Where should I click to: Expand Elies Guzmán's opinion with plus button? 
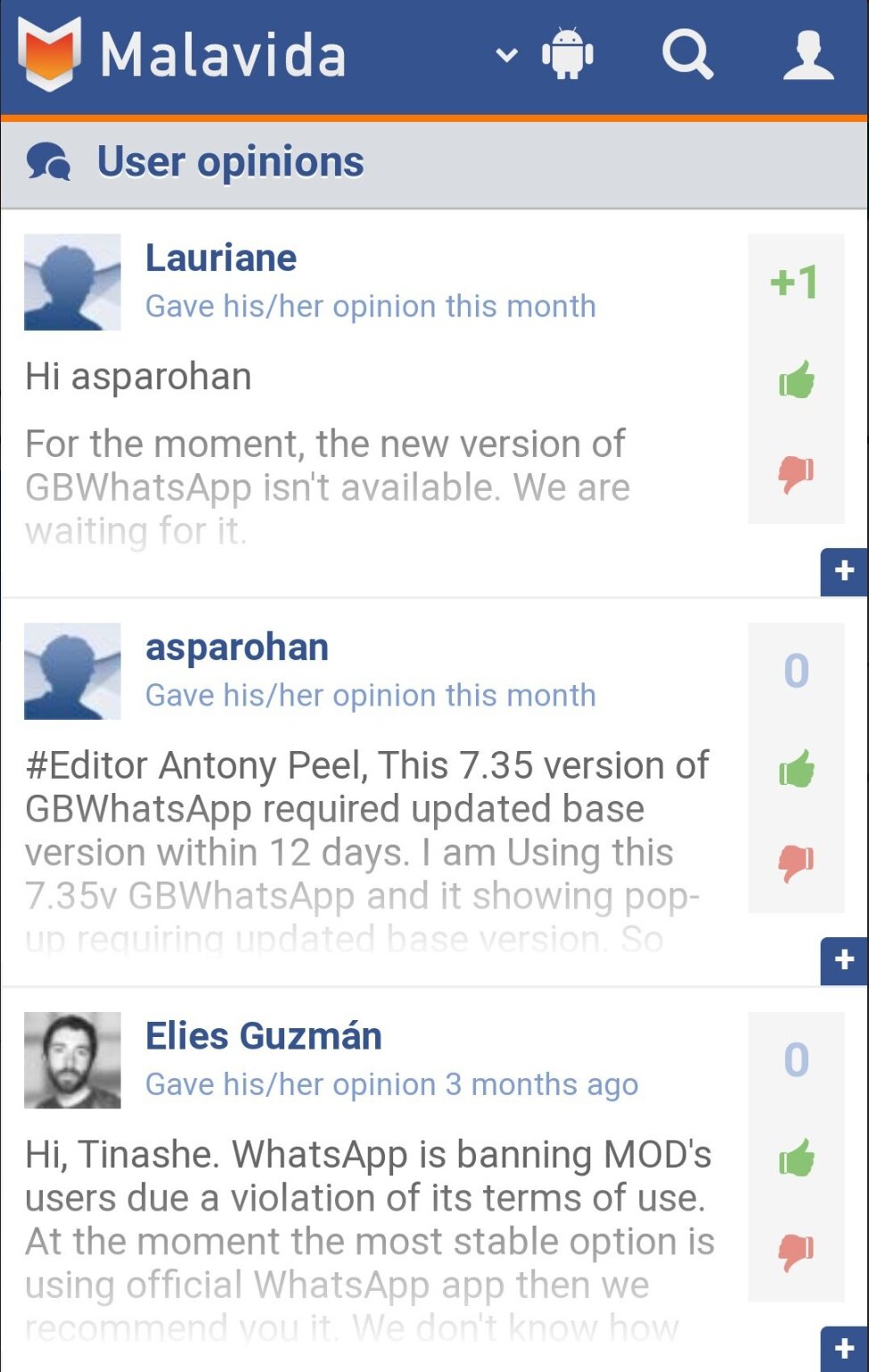844,1349
